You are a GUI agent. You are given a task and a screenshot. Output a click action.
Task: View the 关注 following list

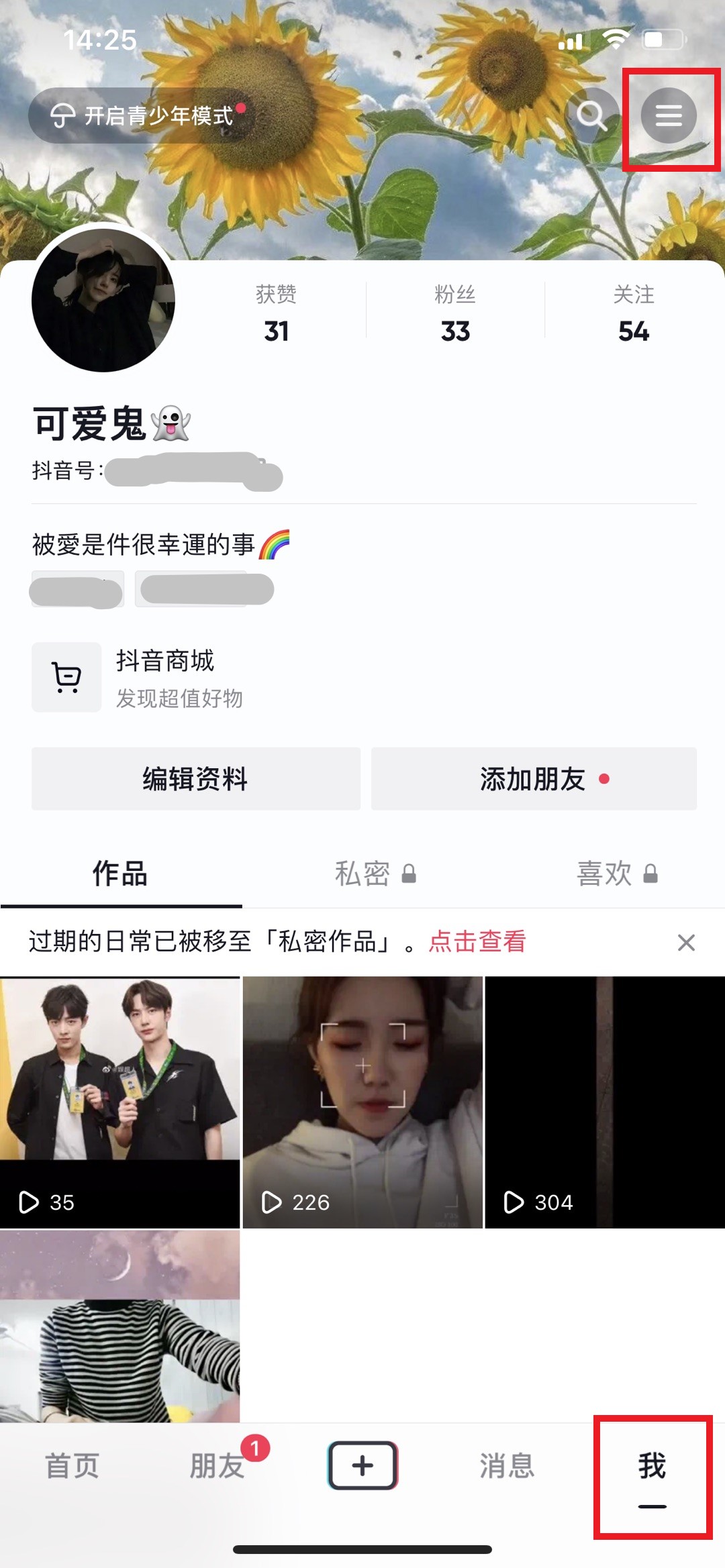(x=634, y=313)
